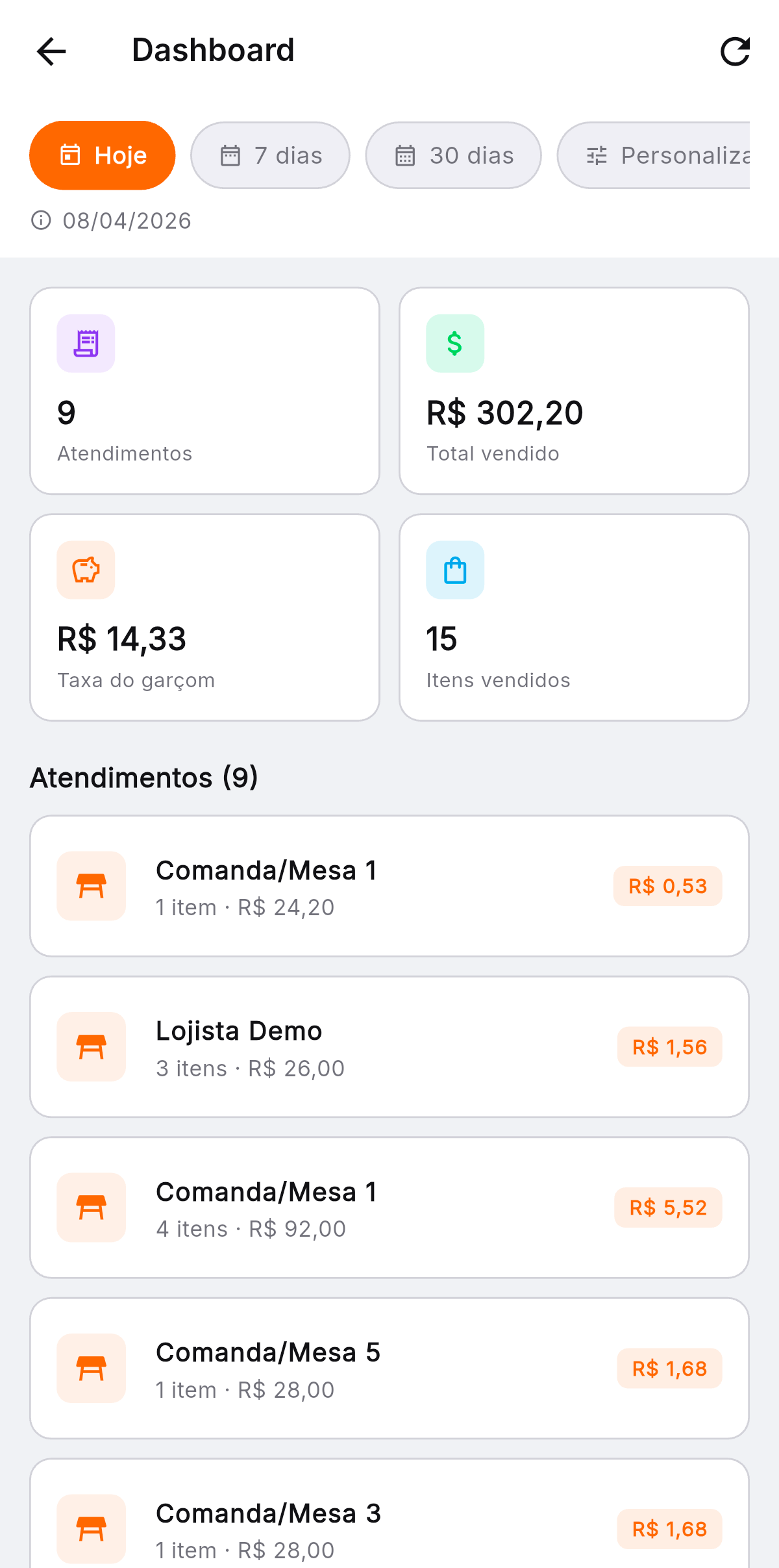779x1568 pixels.
Task: Select the Hoje filter chip
Action: click(102, 155)
